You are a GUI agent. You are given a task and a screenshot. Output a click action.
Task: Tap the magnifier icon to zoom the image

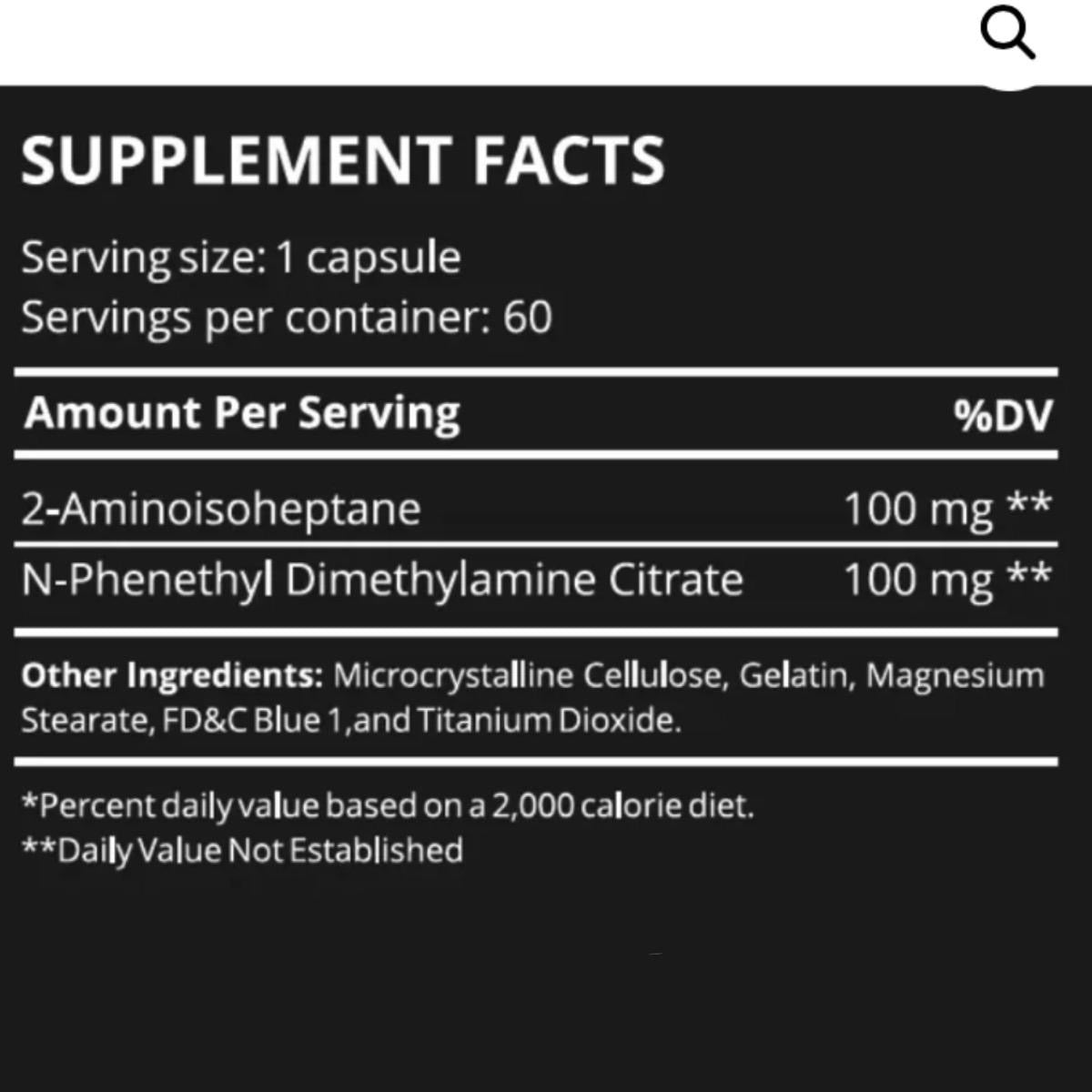point(1006,36)
